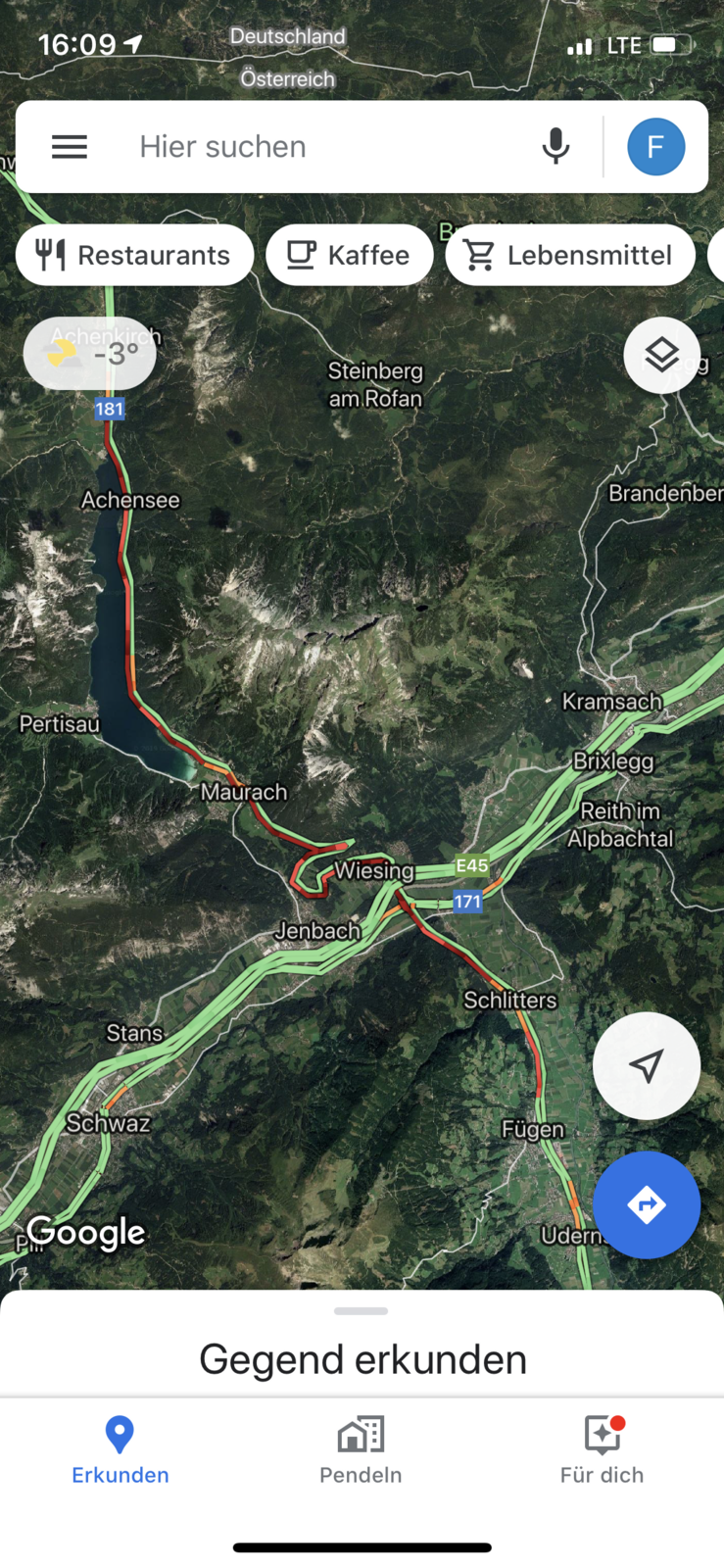Tap the Hier suchen search field
Screen dimensions: 724x1568
pyautogui.click(x=323, y=147)
